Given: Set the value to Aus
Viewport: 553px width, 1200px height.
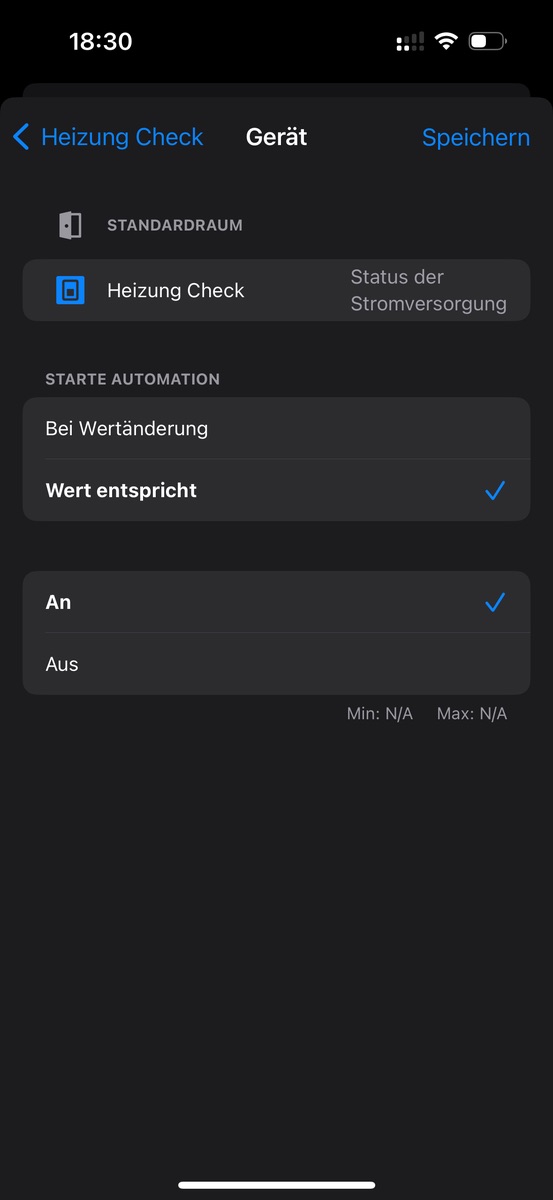Looking at the screenshot, I should point(276,664).
